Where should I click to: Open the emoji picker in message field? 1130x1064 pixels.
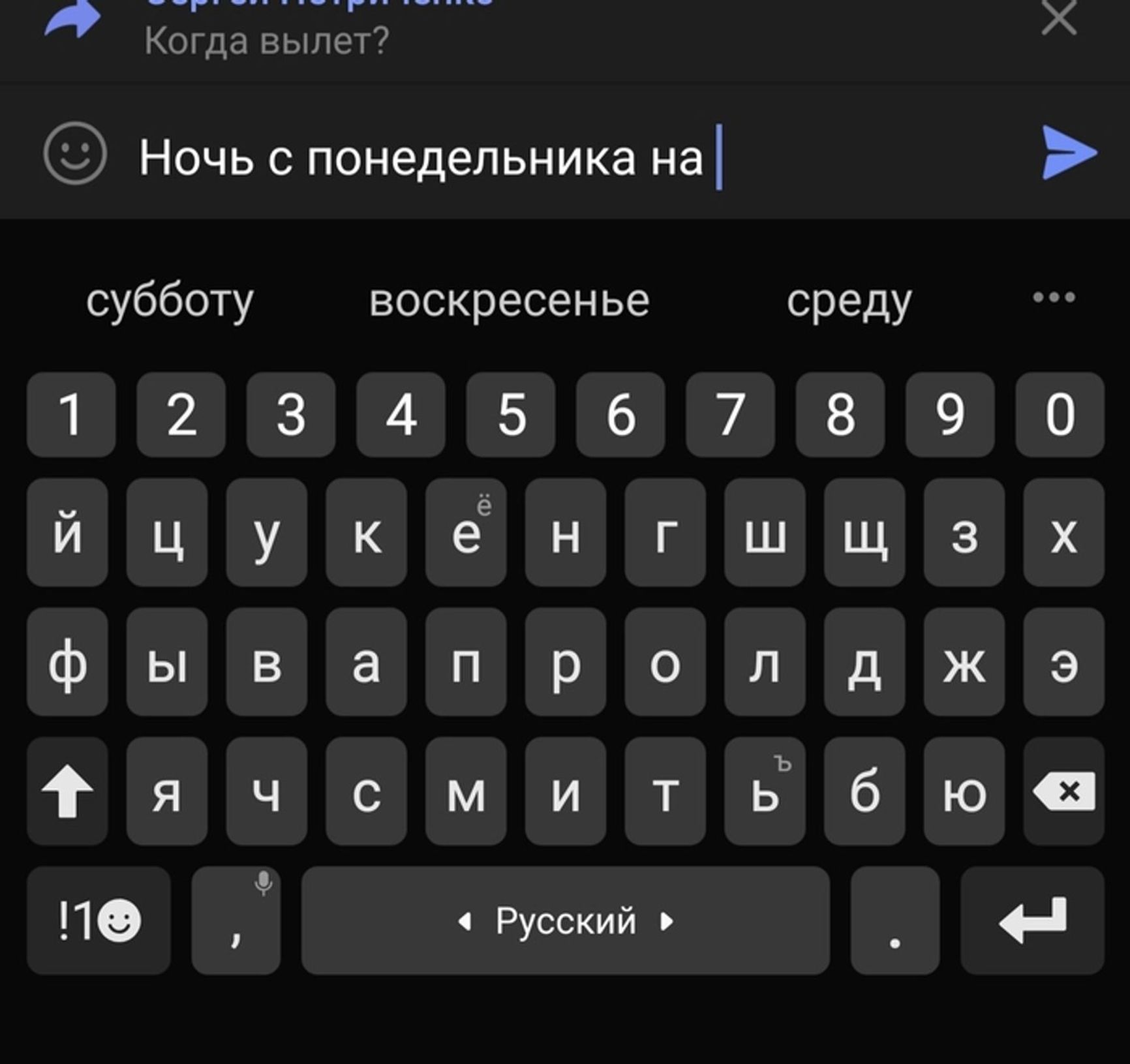coord(74,154)
